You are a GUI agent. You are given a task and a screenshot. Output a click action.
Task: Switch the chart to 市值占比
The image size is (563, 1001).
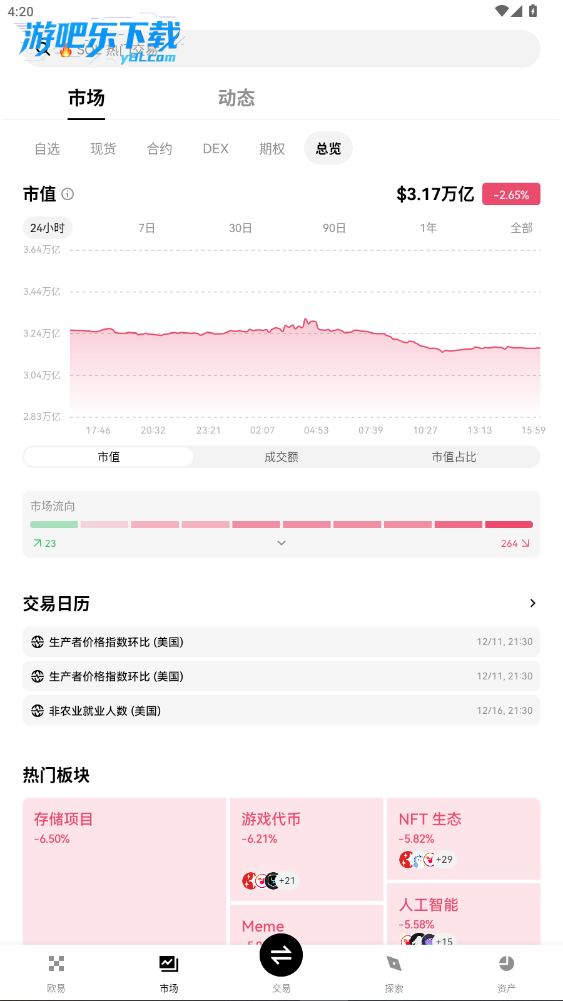tap(453, 456)
